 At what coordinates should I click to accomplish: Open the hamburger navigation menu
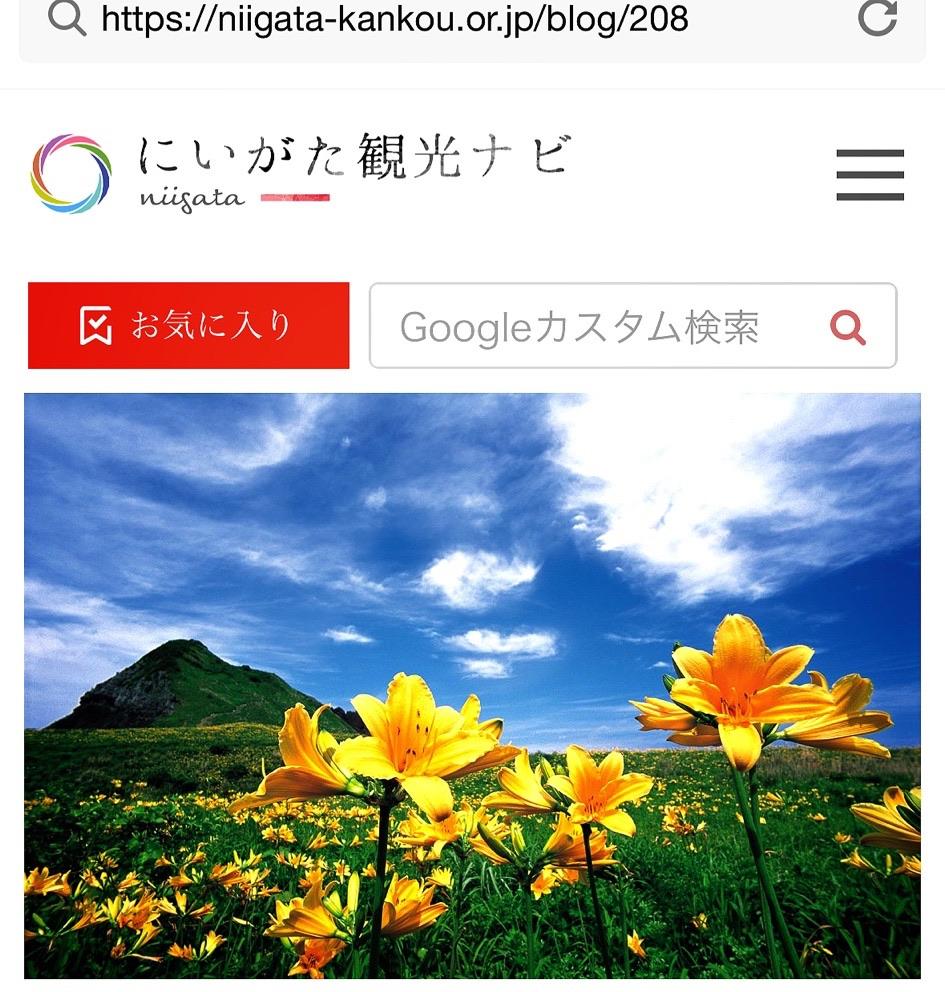click(x=869, y=174)
